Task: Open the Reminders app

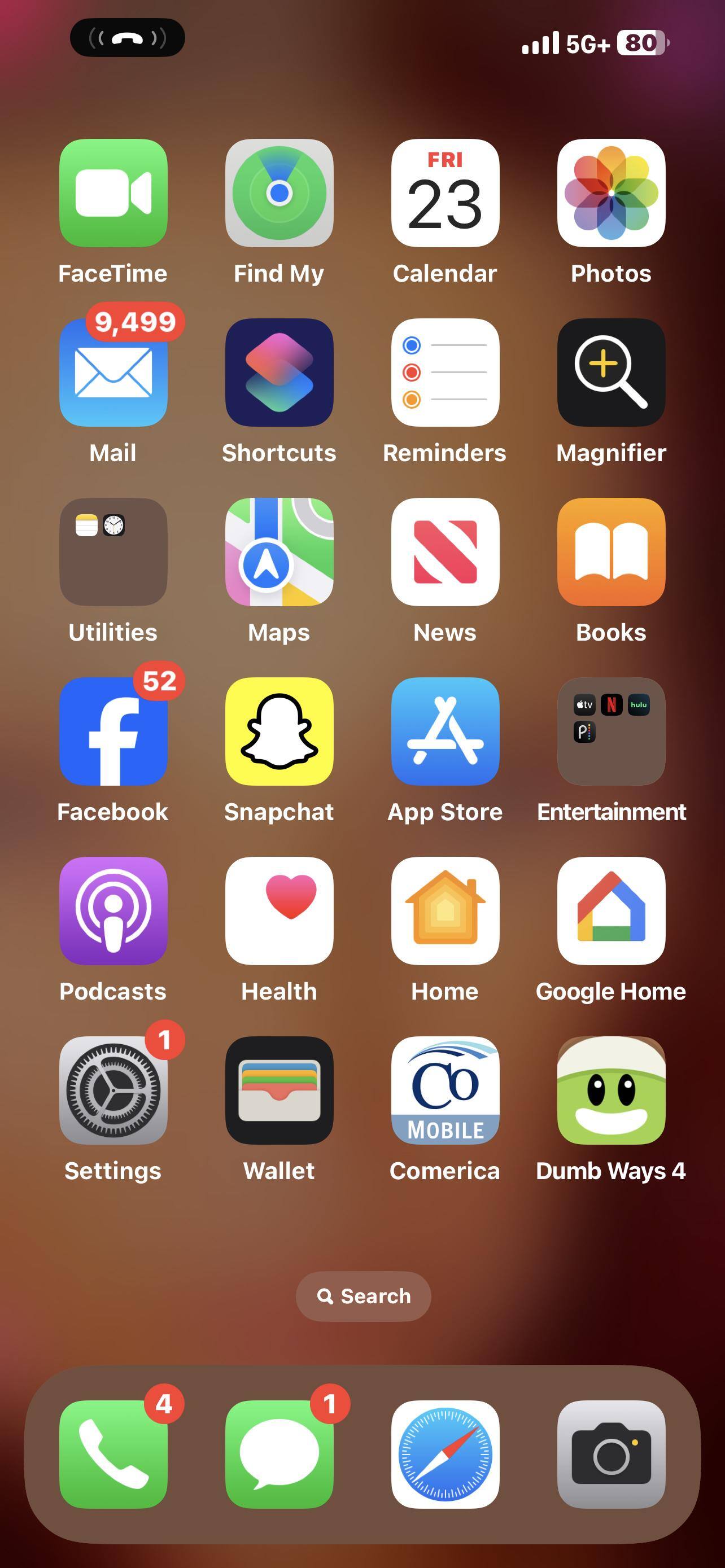Action: 445,373
